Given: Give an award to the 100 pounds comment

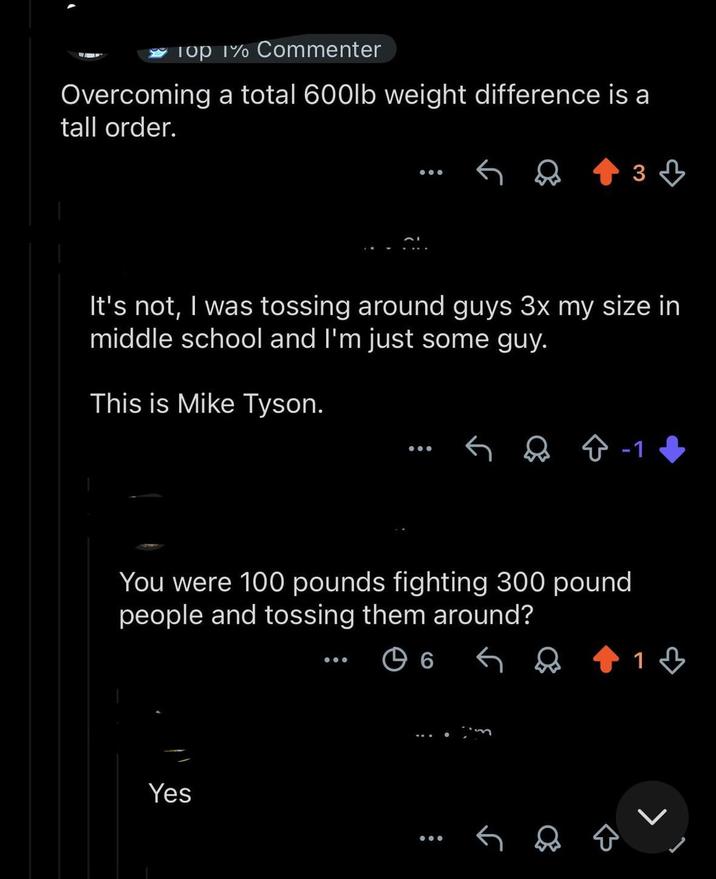Looking at the screenshot, I should pos(547,660).
